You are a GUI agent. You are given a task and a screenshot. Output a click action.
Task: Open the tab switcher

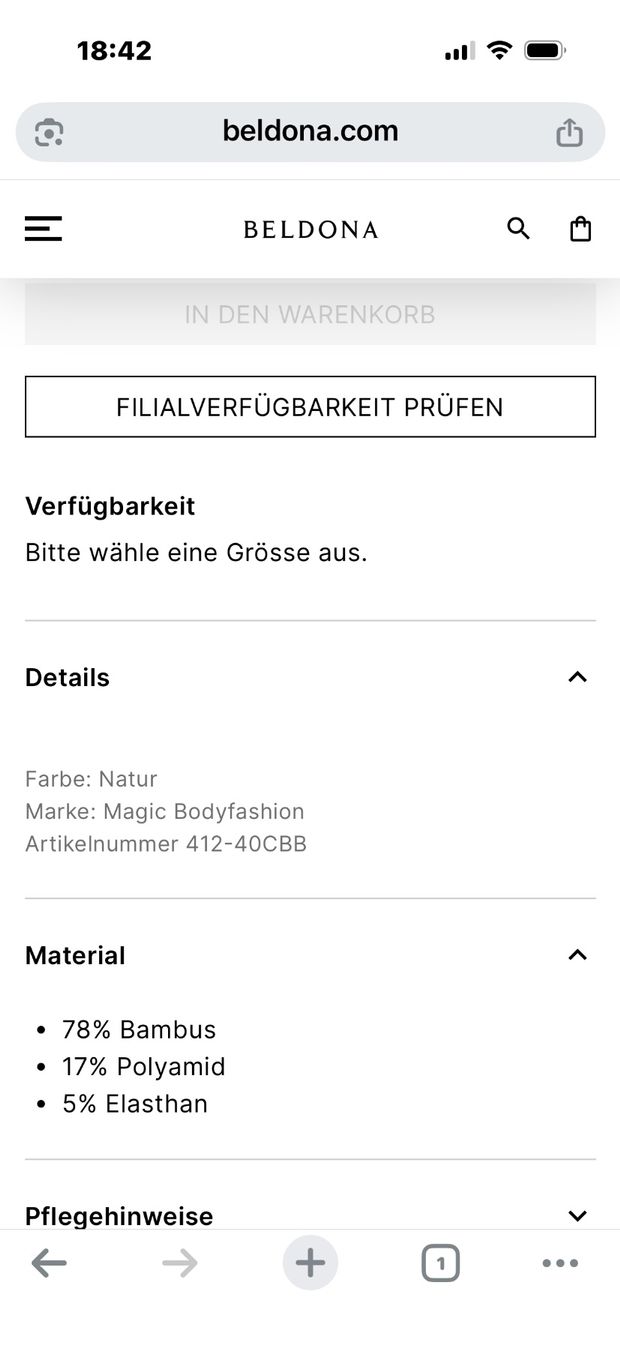click(440, 1264)
